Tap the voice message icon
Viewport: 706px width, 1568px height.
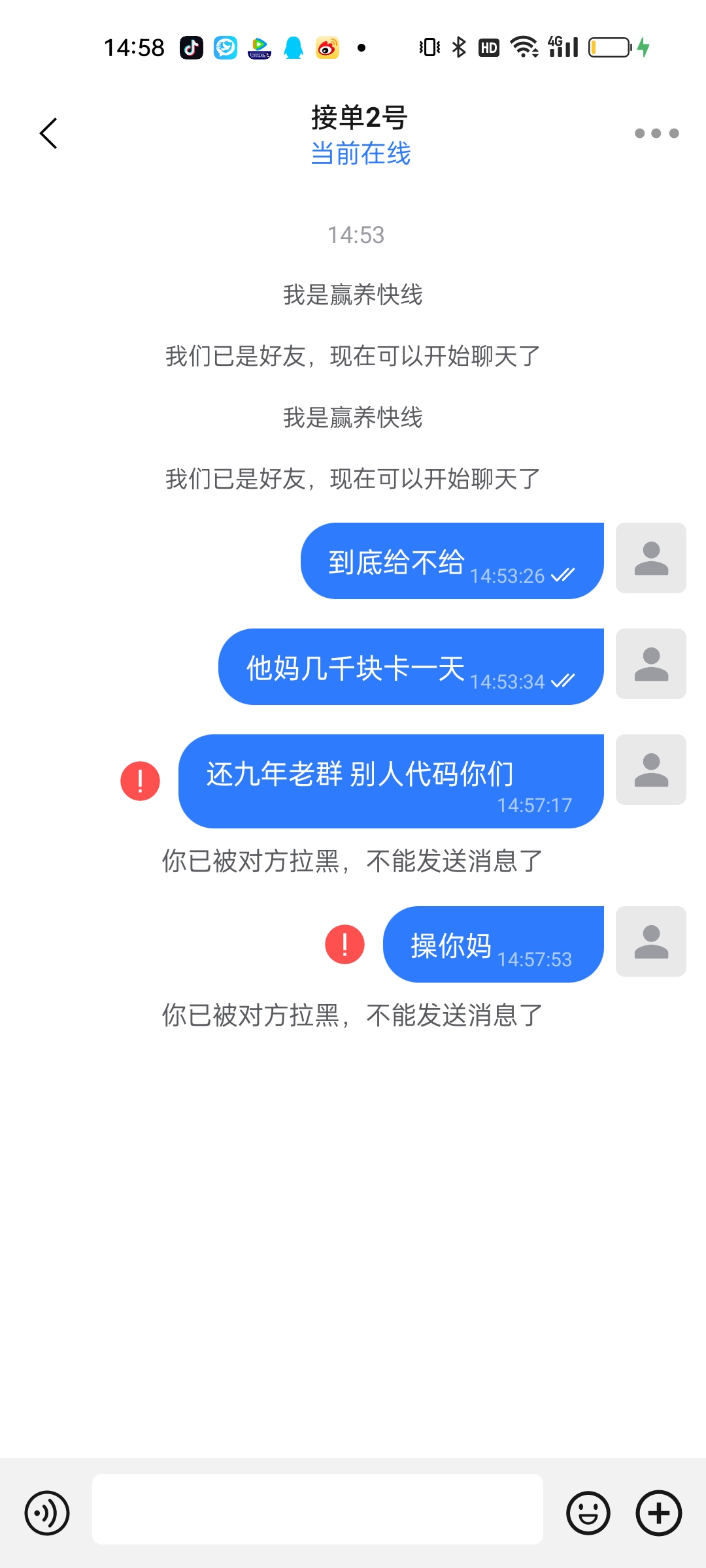click(47, 1512)
